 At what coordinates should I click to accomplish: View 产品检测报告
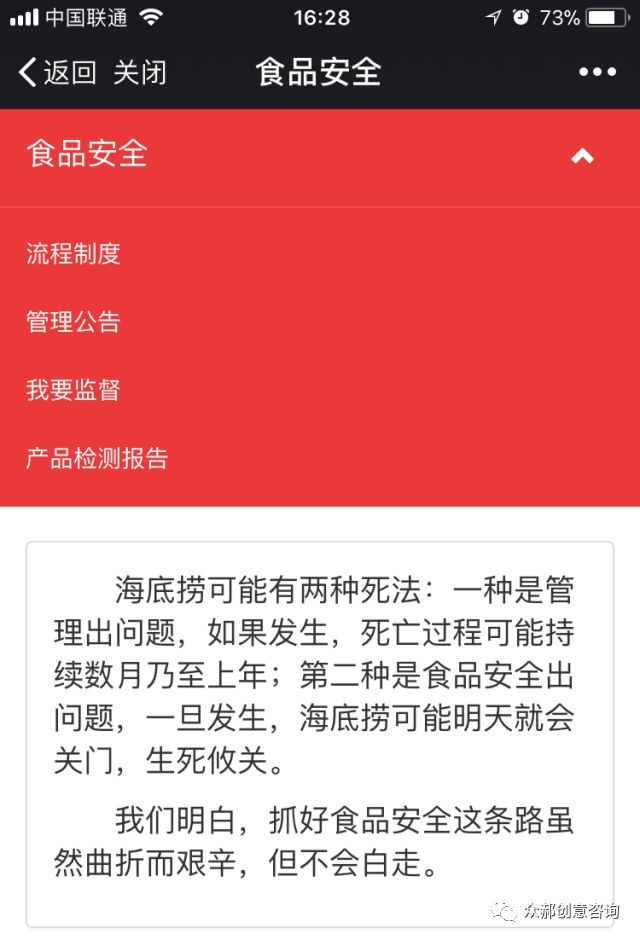point(97,458)
